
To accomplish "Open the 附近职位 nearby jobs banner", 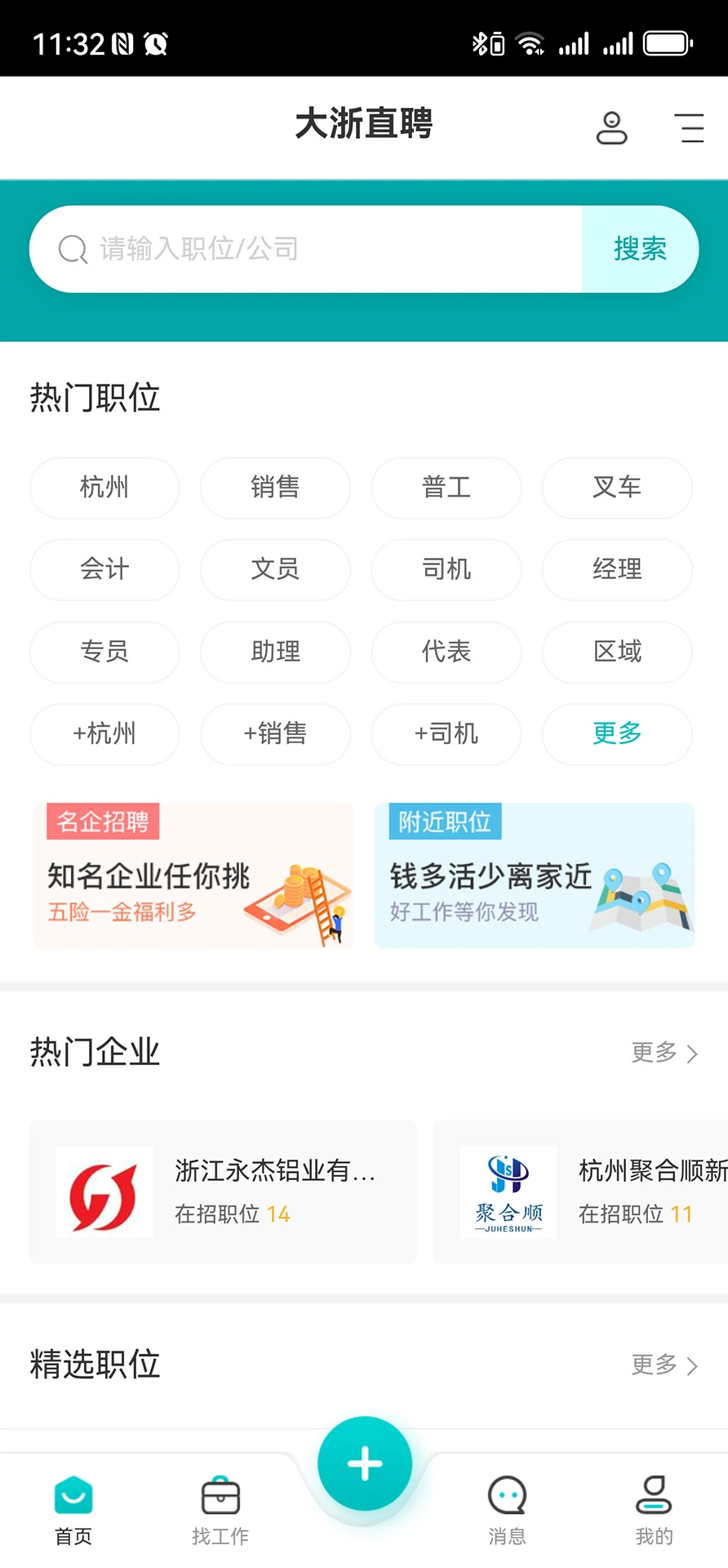I will (535, 875).
